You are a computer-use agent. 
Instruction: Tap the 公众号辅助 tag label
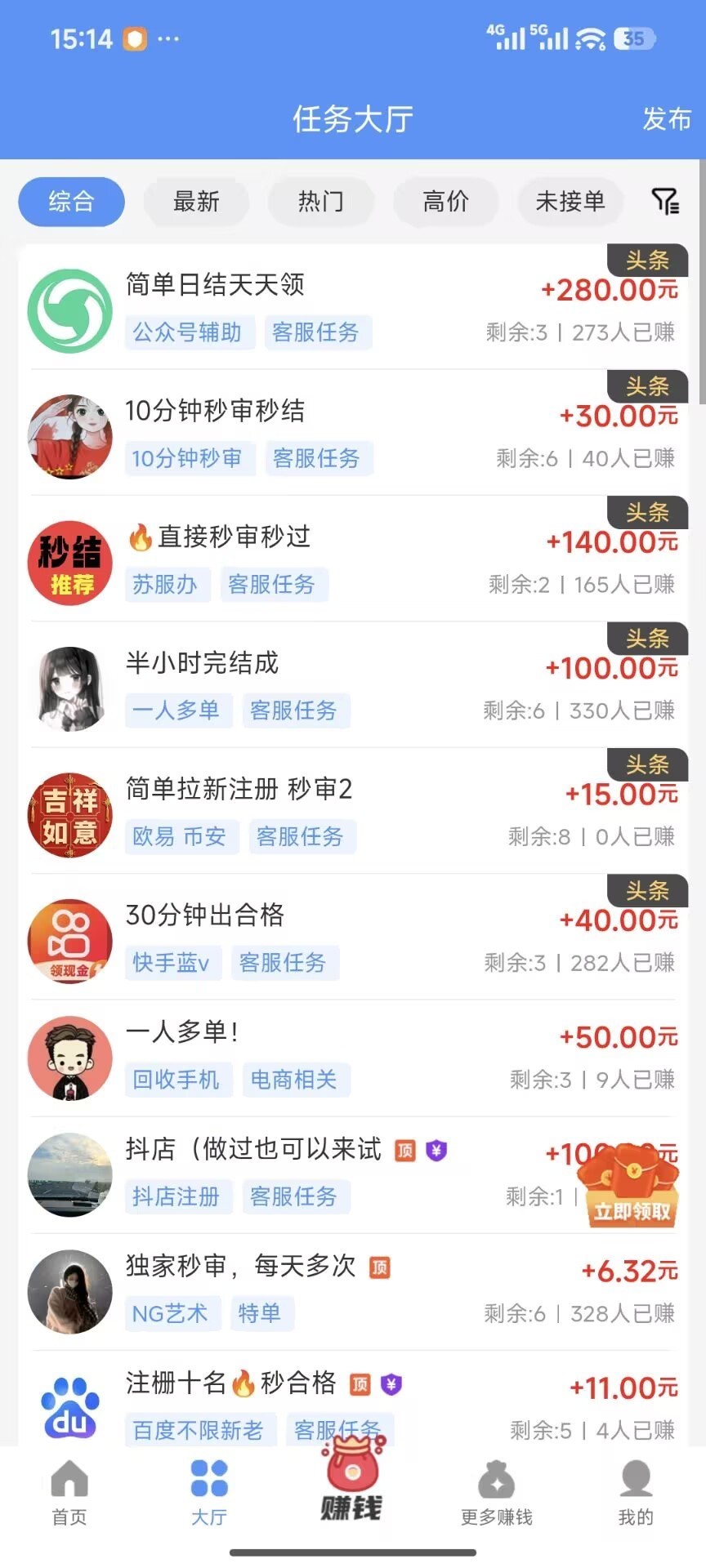click(x=190, y=332)
